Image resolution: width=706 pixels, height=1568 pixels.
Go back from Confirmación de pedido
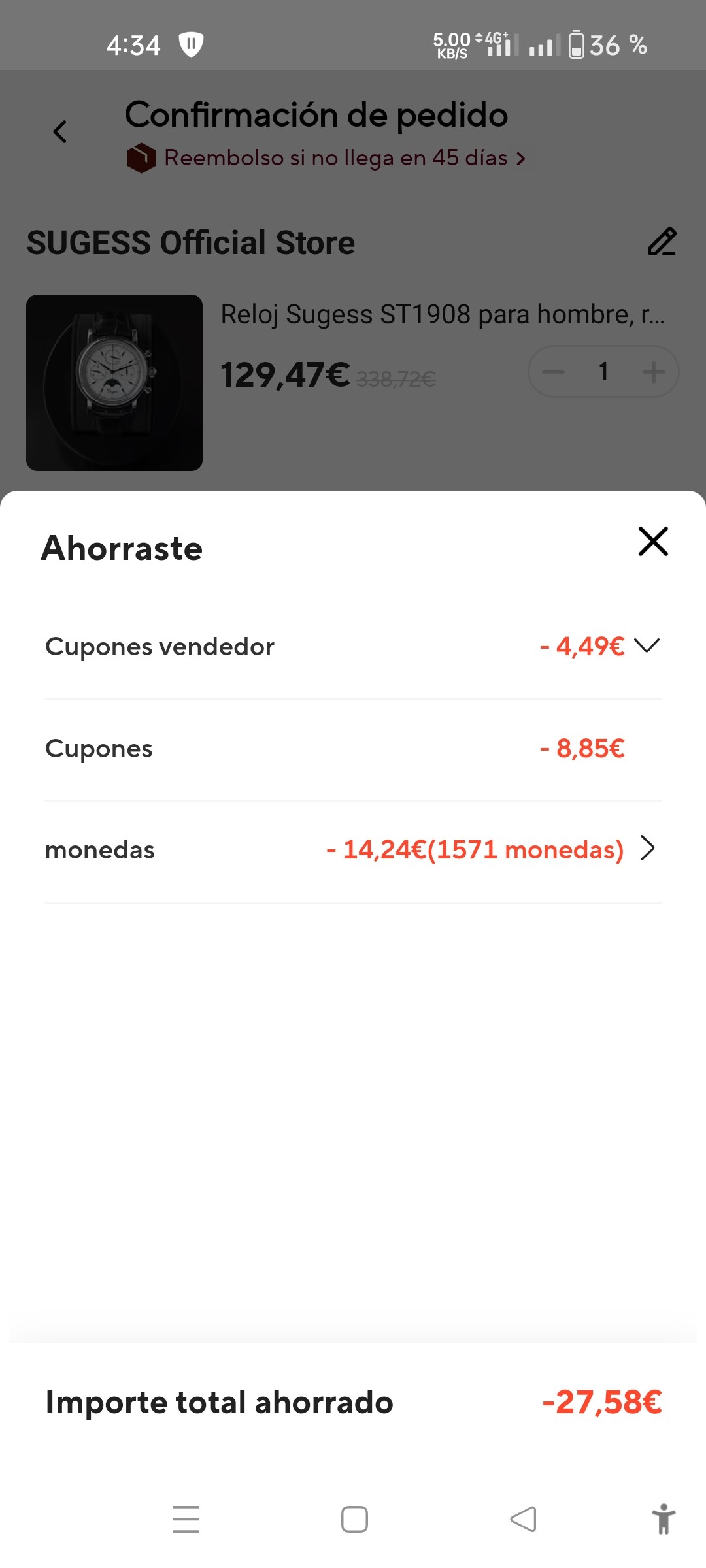(x=60, y=132)
